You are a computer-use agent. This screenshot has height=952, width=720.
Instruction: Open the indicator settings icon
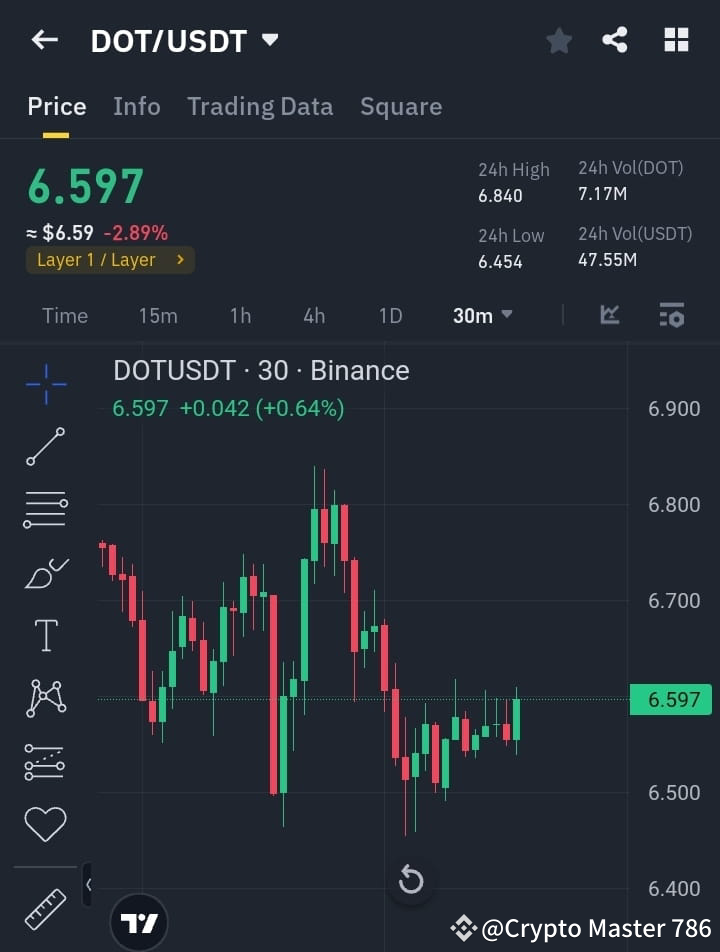pyautogui.click(x=671, y=316)
